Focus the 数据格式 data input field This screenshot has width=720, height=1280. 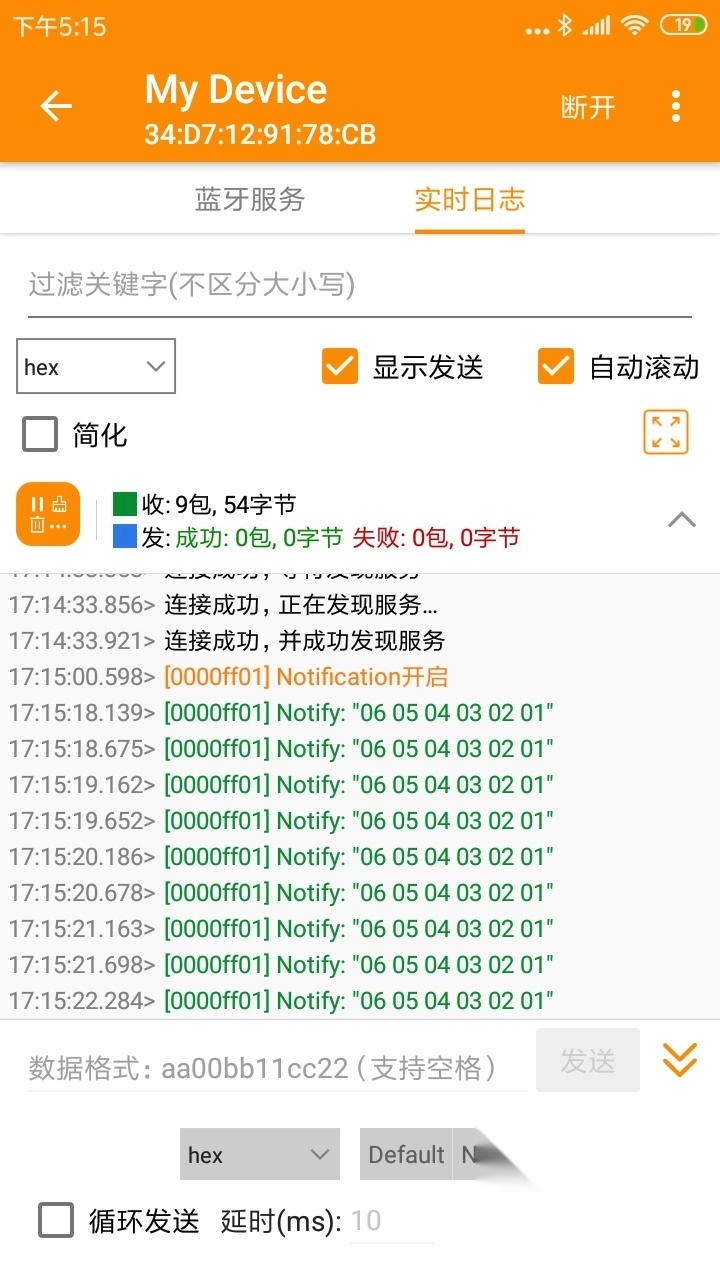point(277,1068)
